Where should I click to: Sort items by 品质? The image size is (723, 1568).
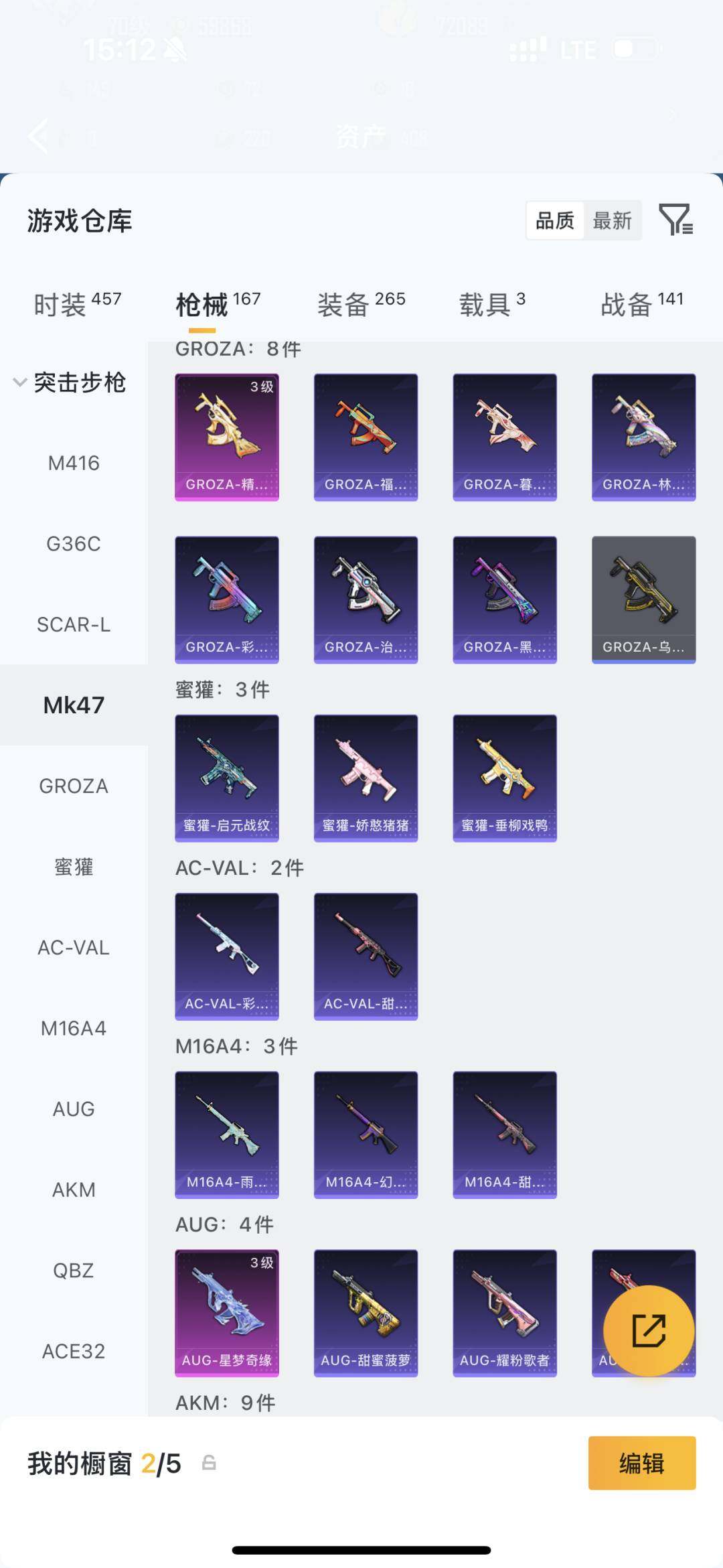tap(555, 220)
